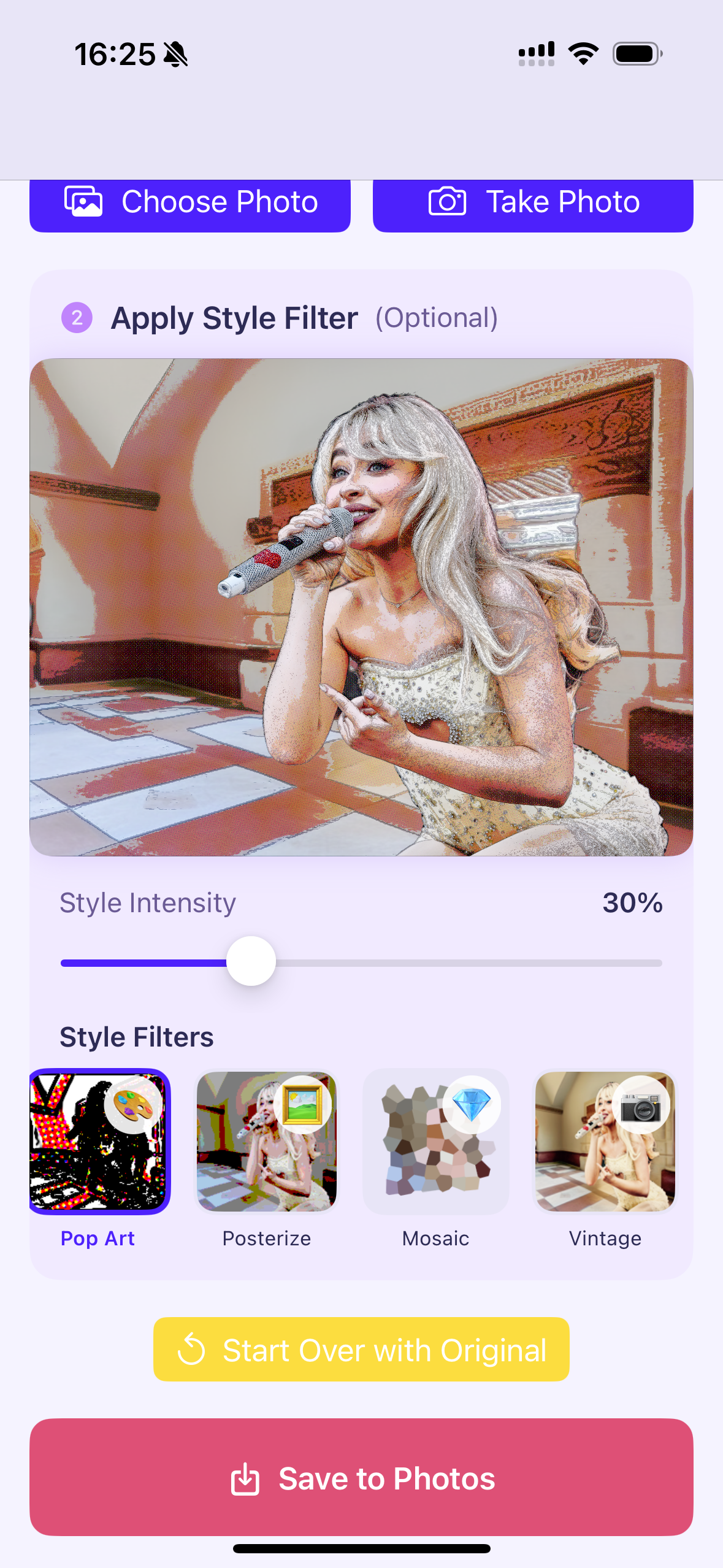The height and width of the screenshot is (1568, 723).
Task: Start over with the original photo
Action: coord(361,1350)
